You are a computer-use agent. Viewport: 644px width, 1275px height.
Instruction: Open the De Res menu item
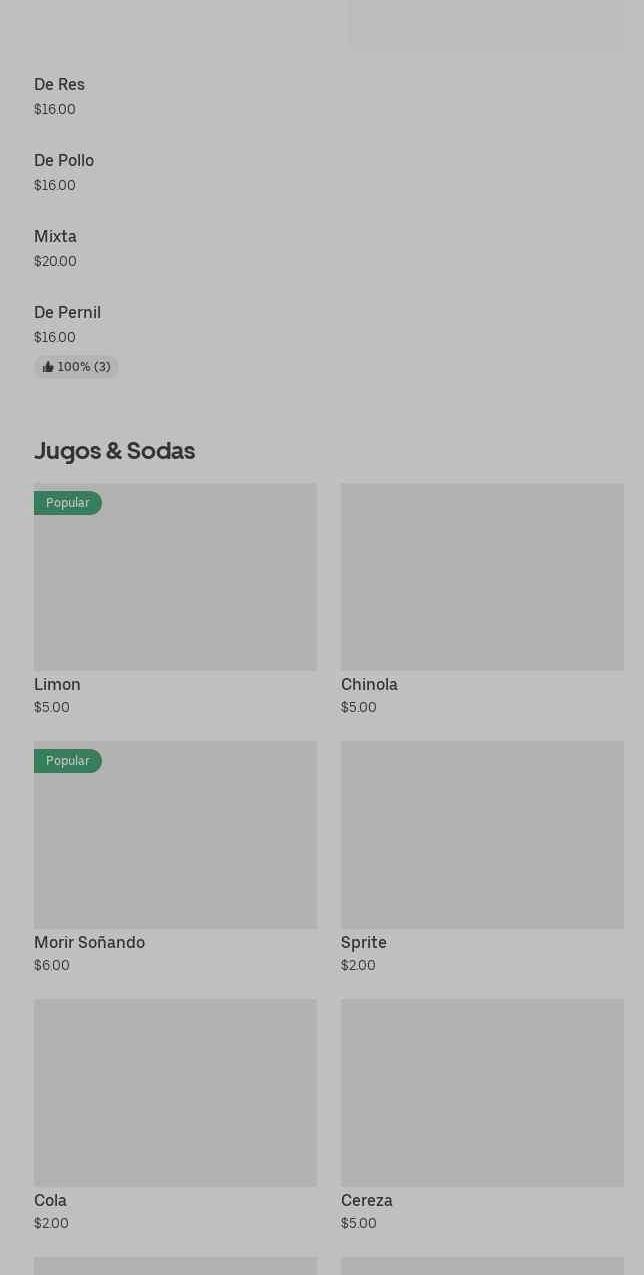point(322,96)
